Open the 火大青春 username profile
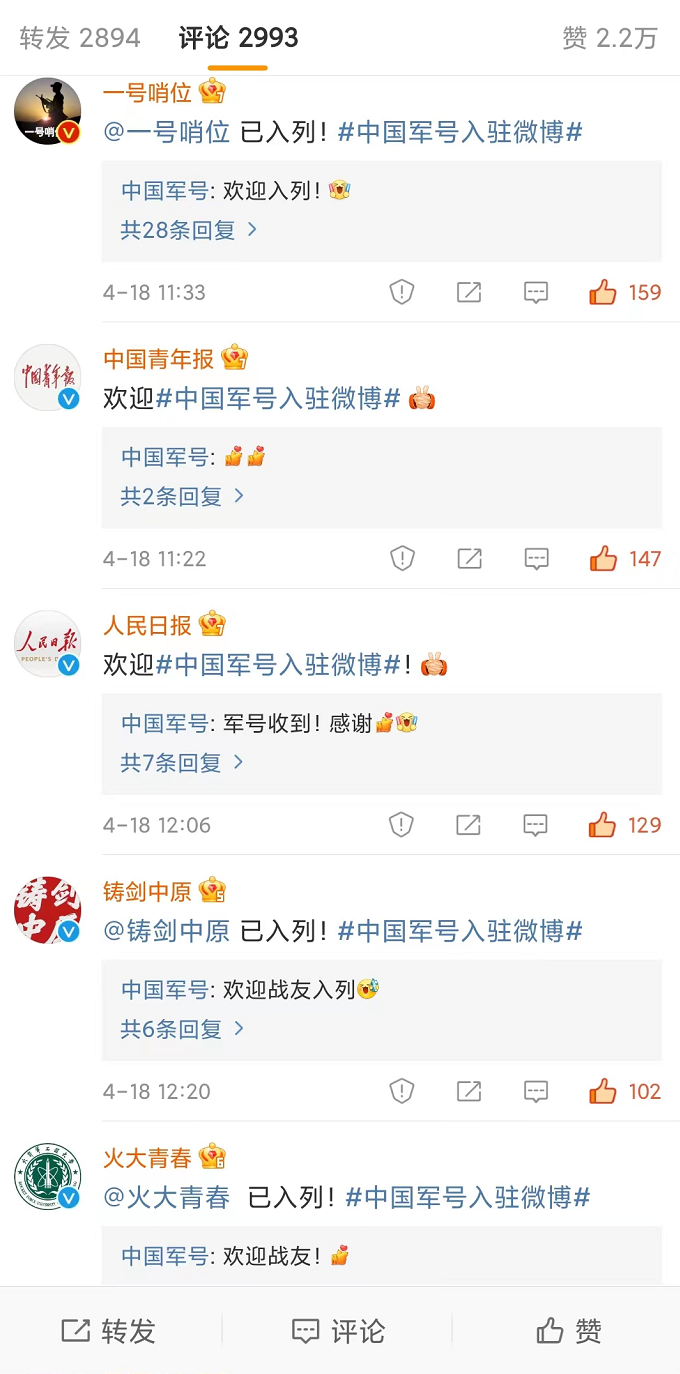The image size is (680, 1374). tap(147, 1157)
